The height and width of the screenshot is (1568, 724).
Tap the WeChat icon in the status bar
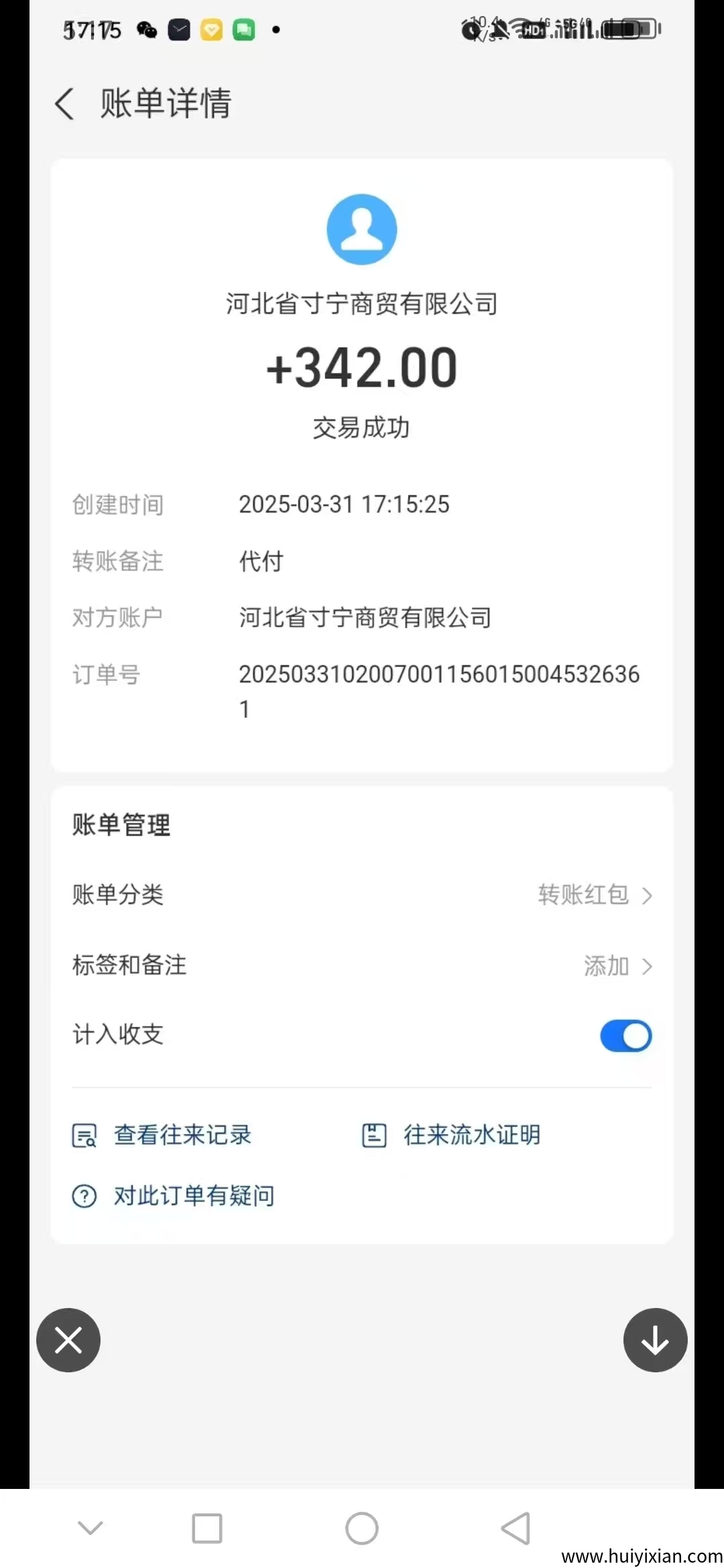(146, 30)
